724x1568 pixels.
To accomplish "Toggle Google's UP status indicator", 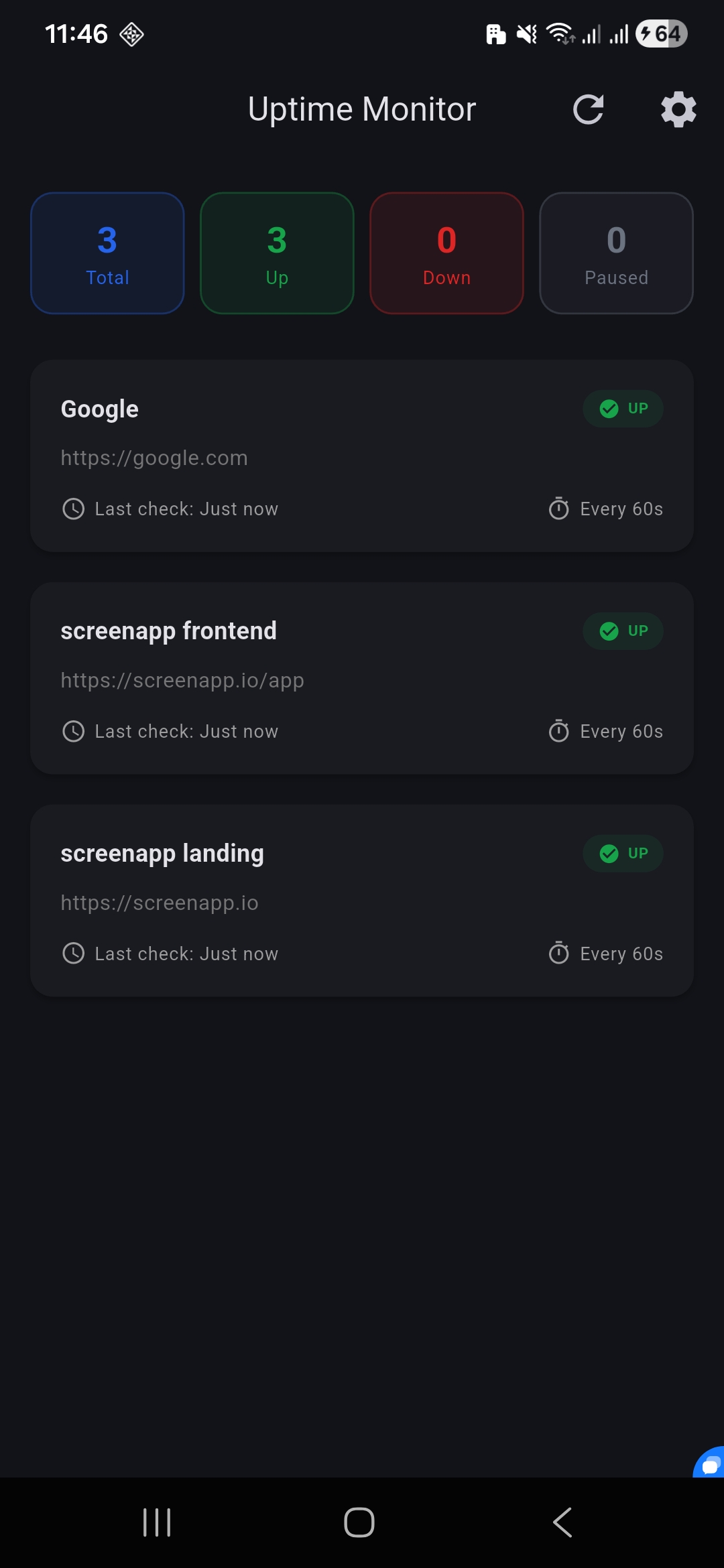I will (623, 409).
